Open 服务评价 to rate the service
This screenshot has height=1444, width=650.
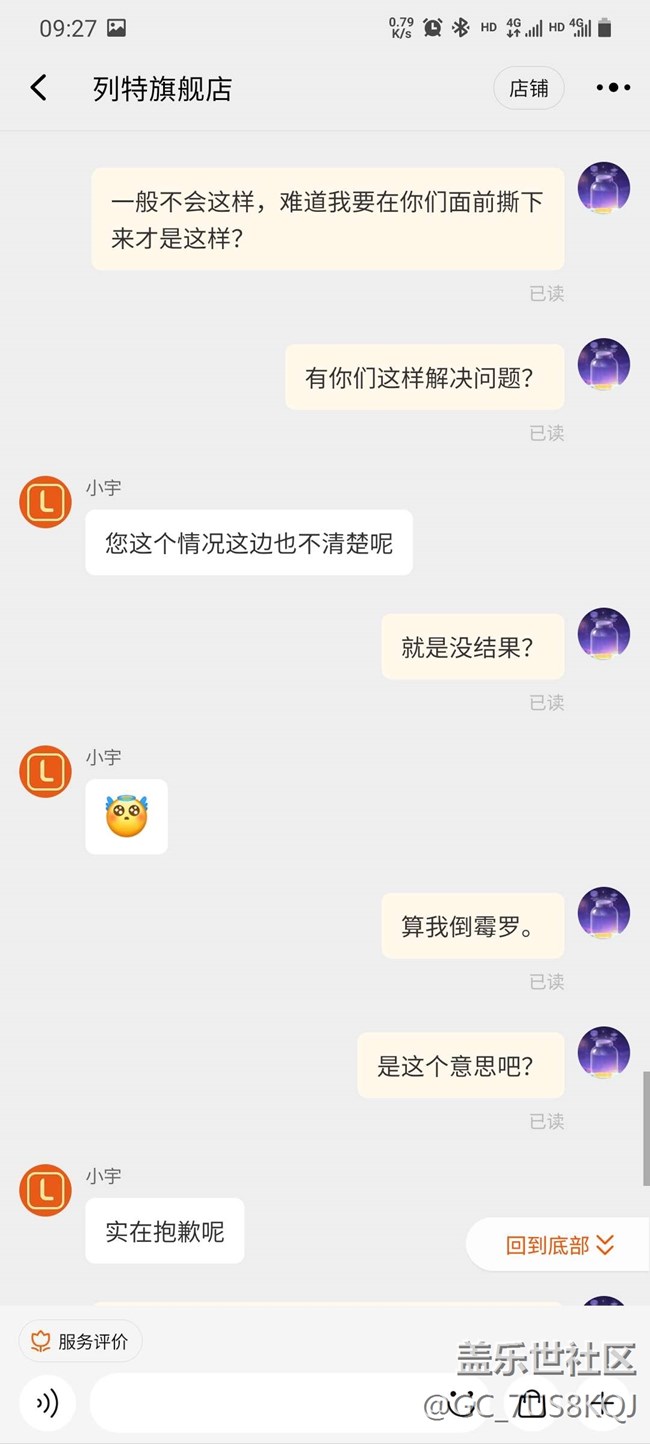click(x=81, y=1342)
